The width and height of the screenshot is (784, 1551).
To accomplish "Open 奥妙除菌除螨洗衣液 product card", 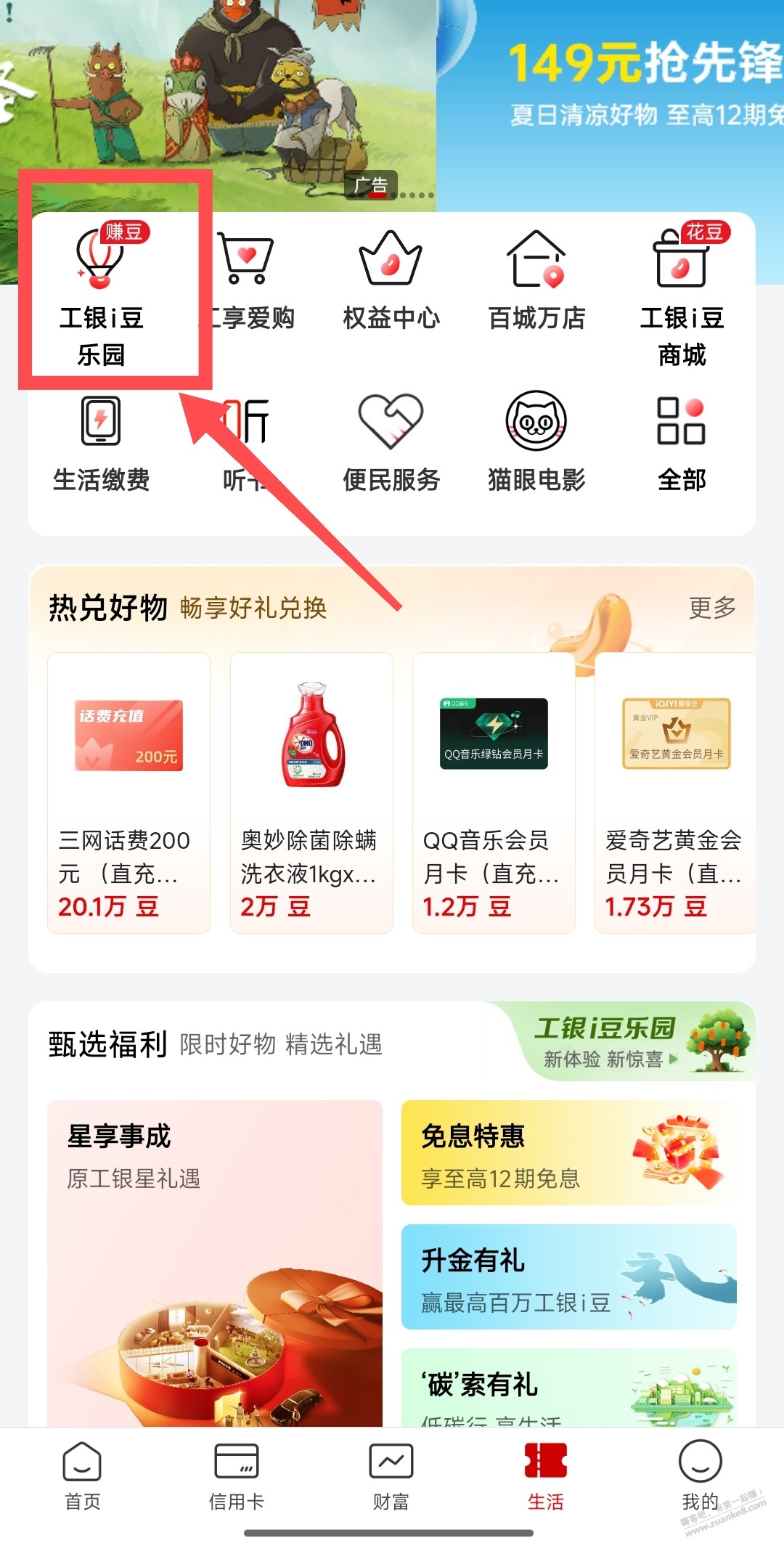I will (311, 791).
